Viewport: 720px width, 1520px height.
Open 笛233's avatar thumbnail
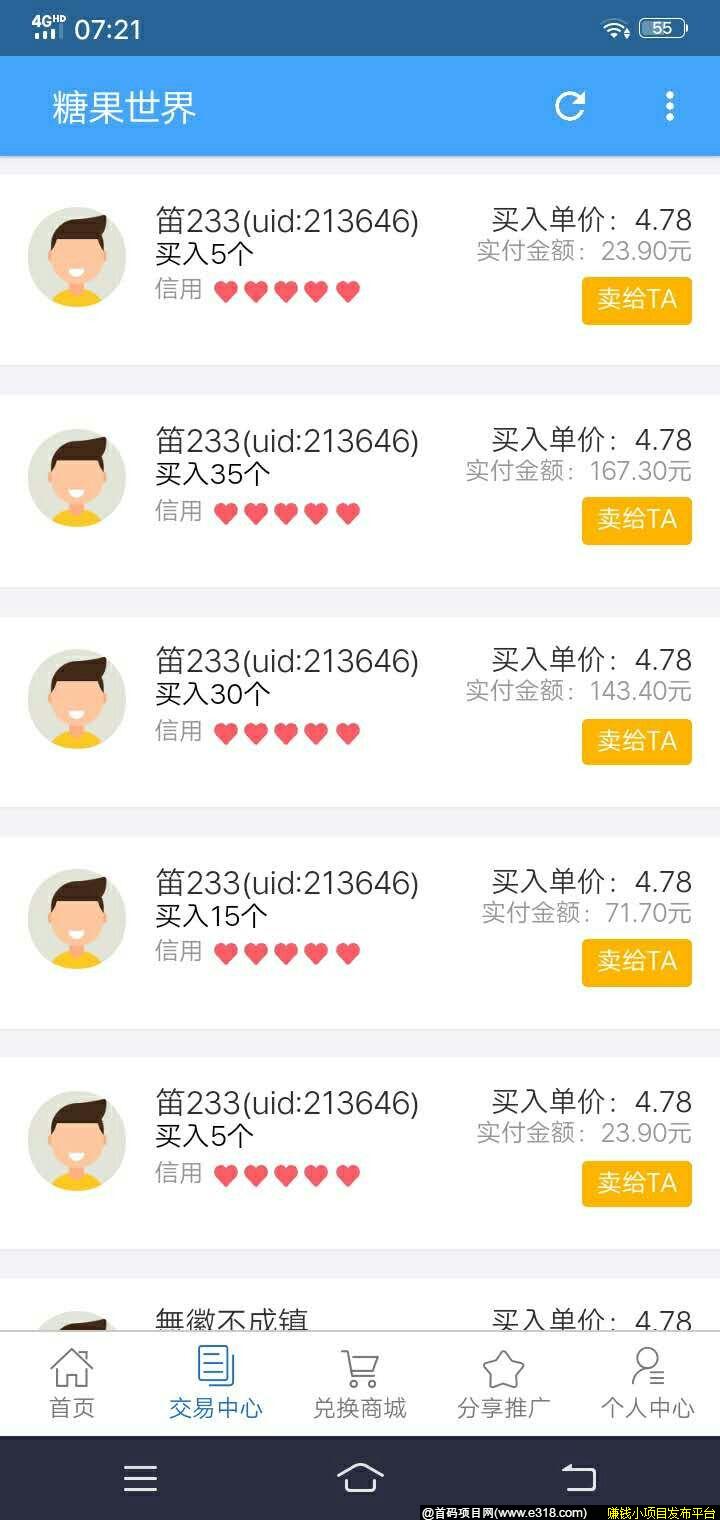(76, 257)
